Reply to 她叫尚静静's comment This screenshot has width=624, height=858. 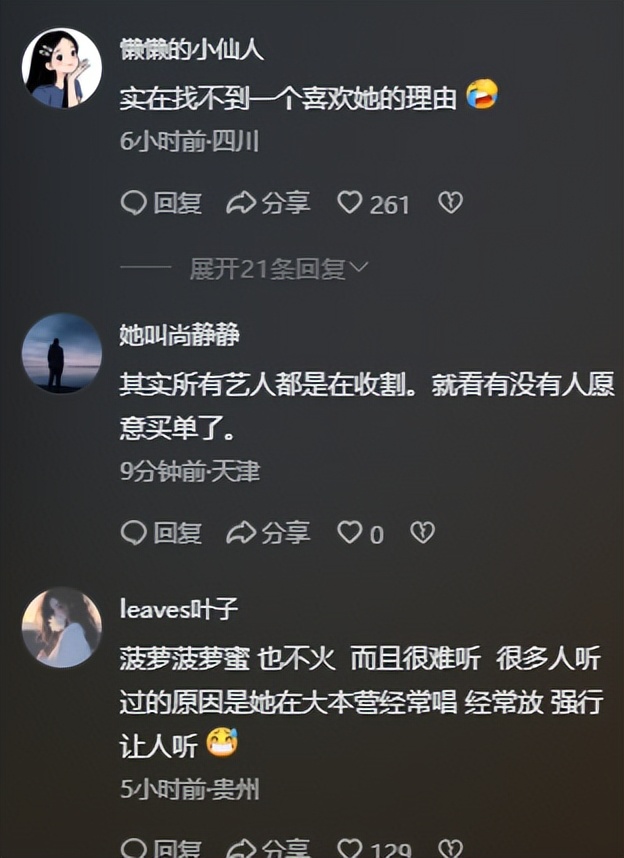click(x=161, y=533)
